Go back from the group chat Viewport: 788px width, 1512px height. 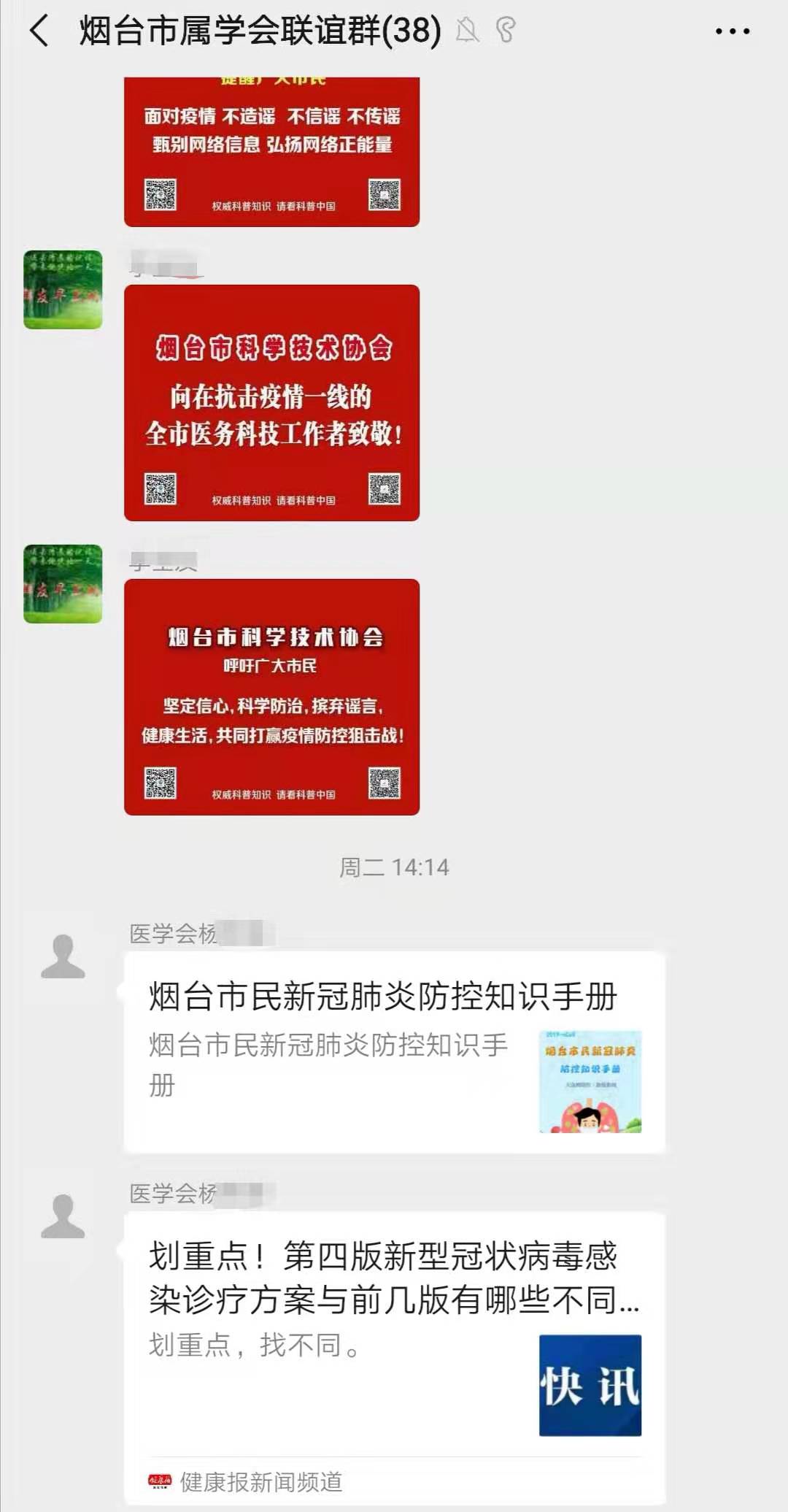coord(39,31)
